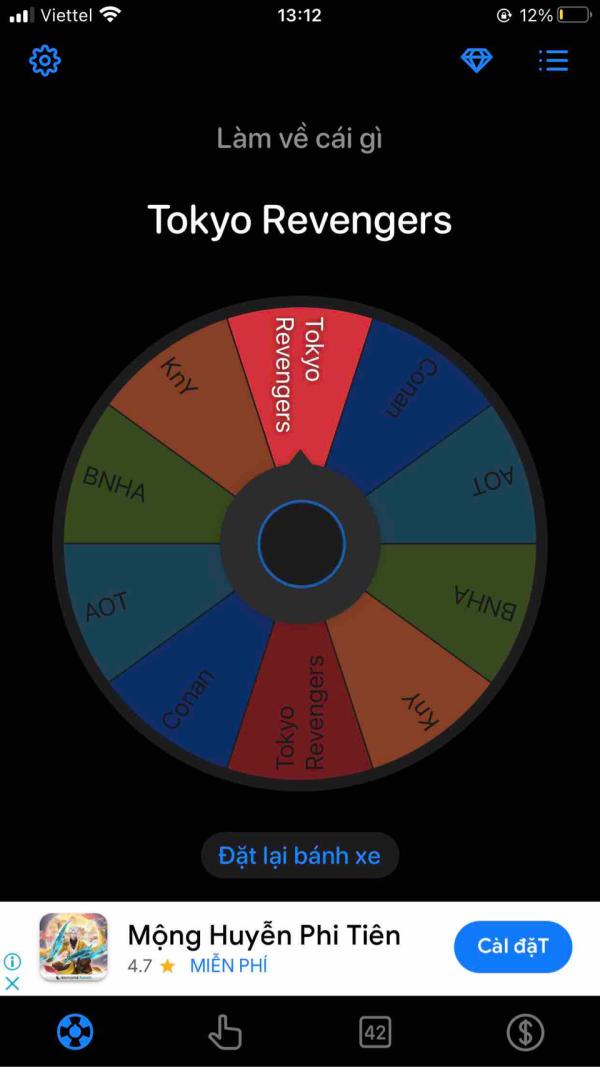This screenshot has height=1067, width=600.
Task: Edit the wheel title Làm về cái gì
Action: [x=300, y=138]
